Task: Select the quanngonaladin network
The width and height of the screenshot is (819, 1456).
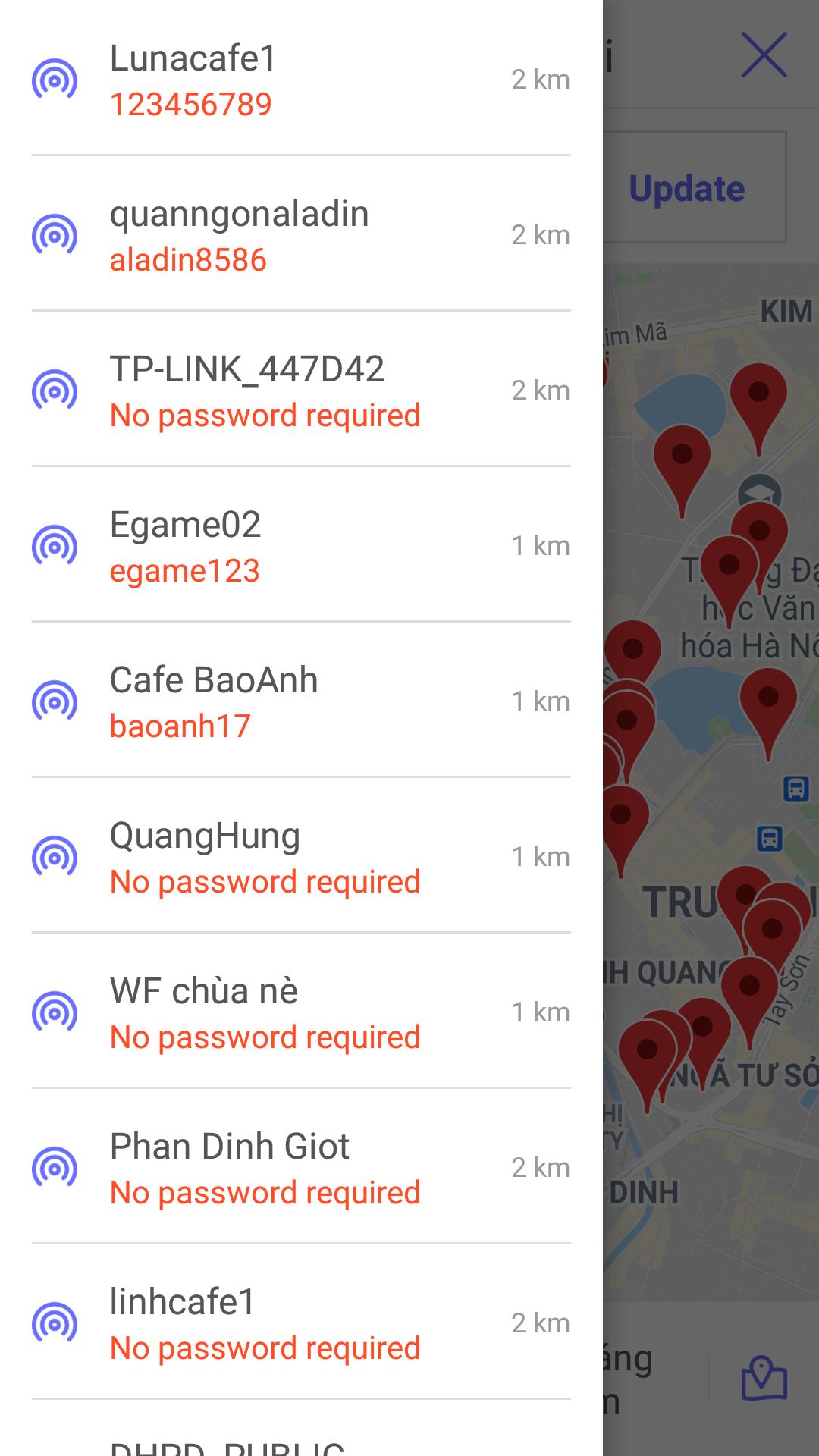Action: coord(300,235)
